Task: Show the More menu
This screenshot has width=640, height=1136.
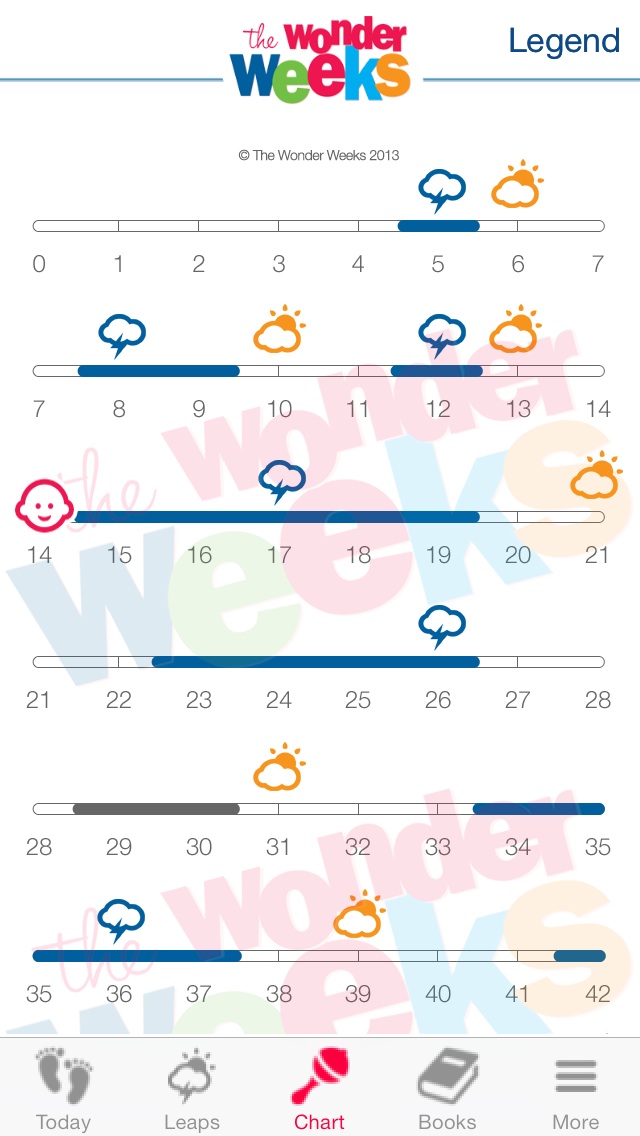Action: tap(575, 1088)
